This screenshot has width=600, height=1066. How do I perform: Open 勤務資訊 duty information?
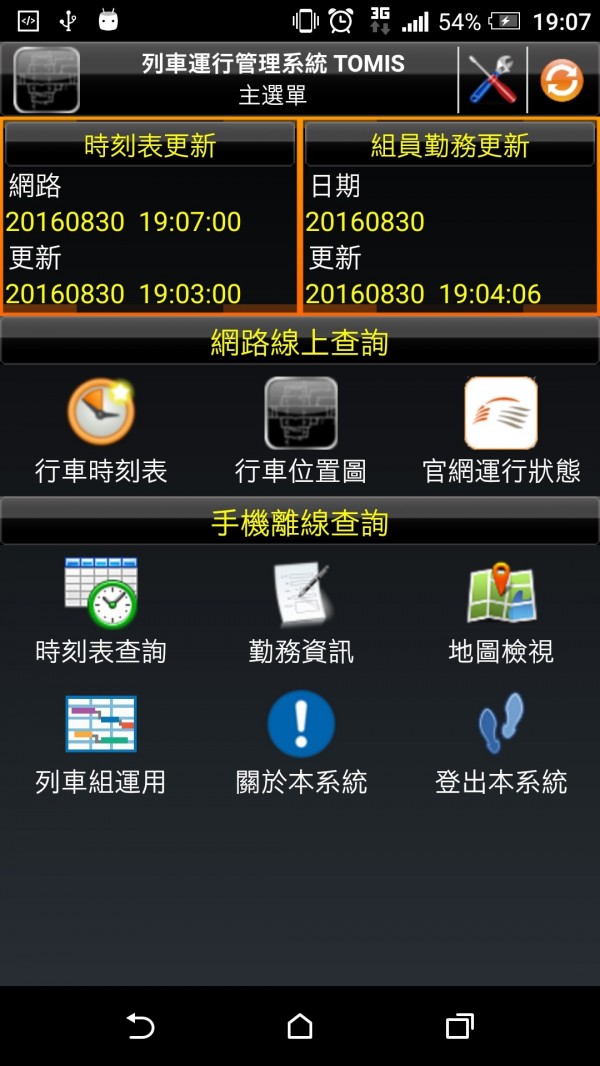point(300,610)
